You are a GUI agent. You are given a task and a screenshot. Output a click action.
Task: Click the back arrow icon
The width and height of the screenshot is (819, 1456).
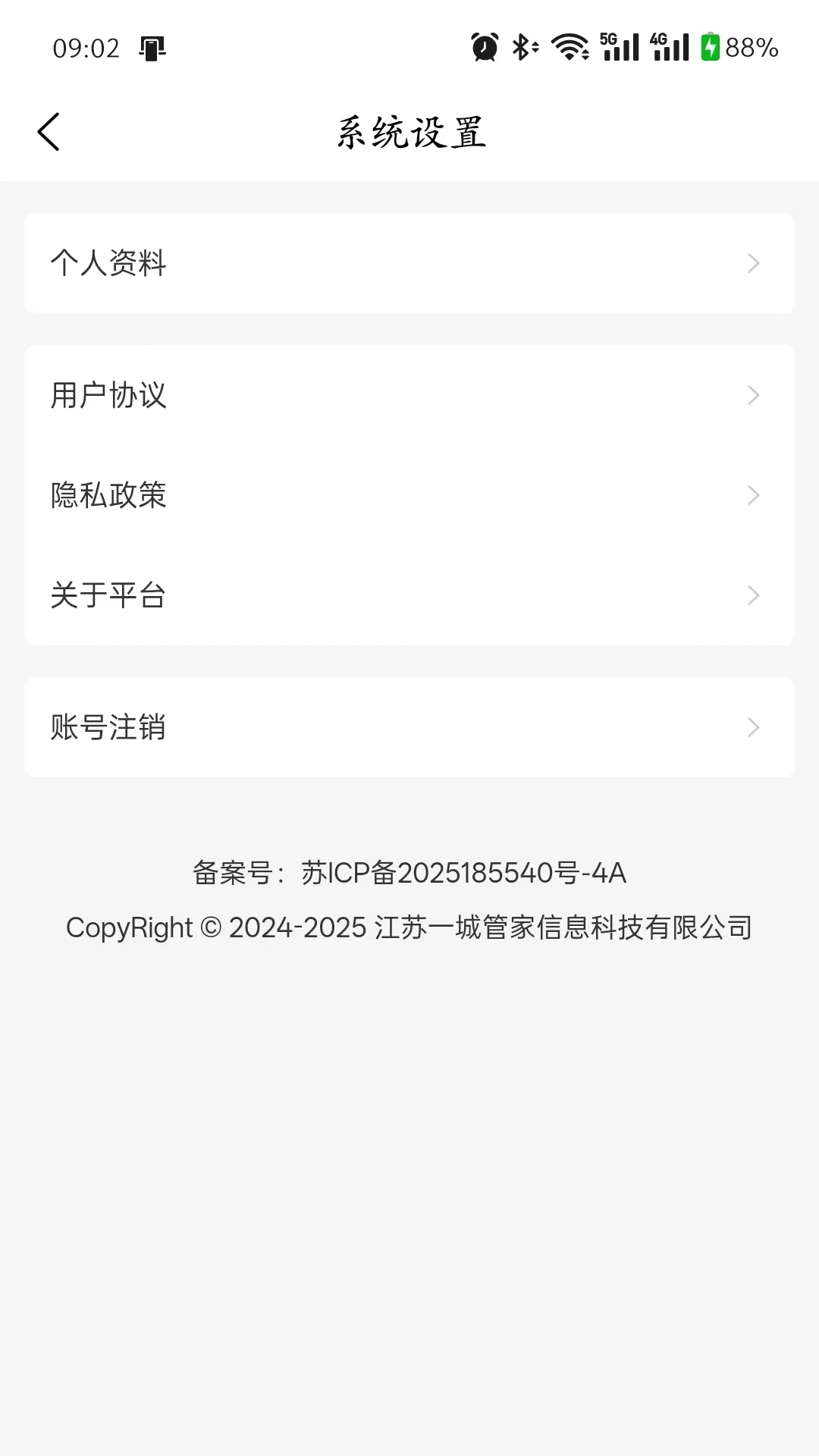49,130
